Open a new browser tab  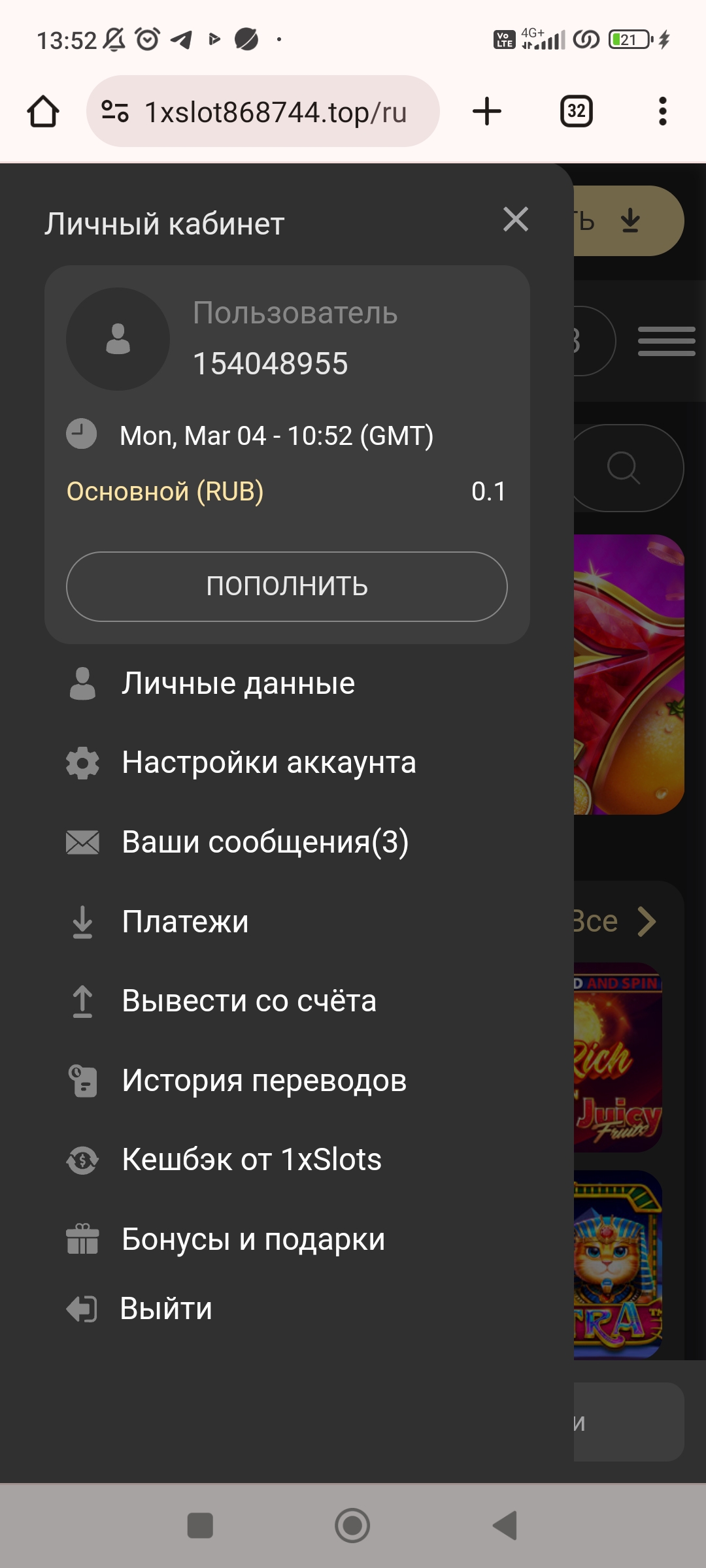[487, 112]
